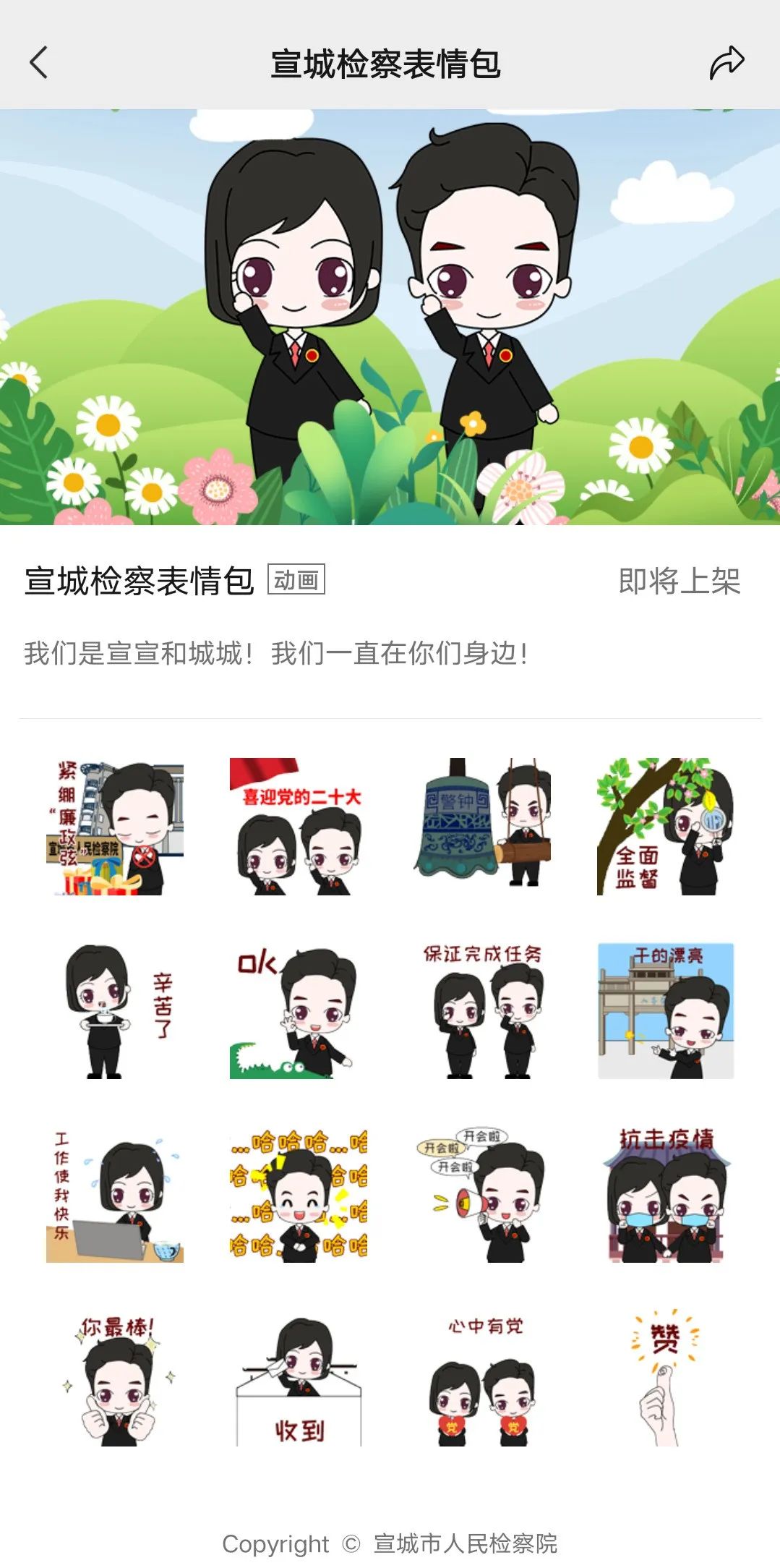
Task: Preview the 赞 finger heart sticker
Action: pos(666,1378)
